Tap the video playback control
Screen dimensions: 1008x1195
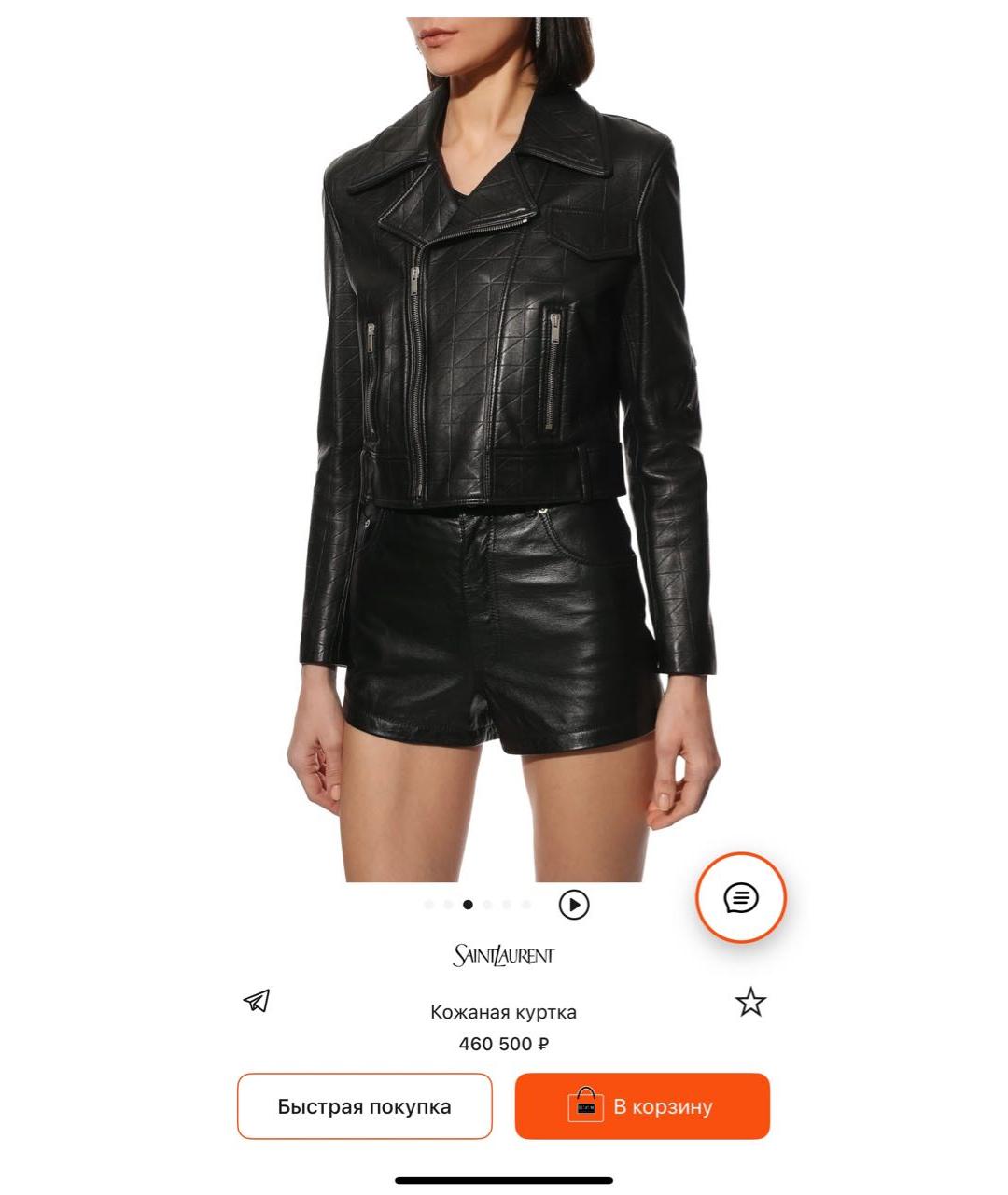coord(574,904)
